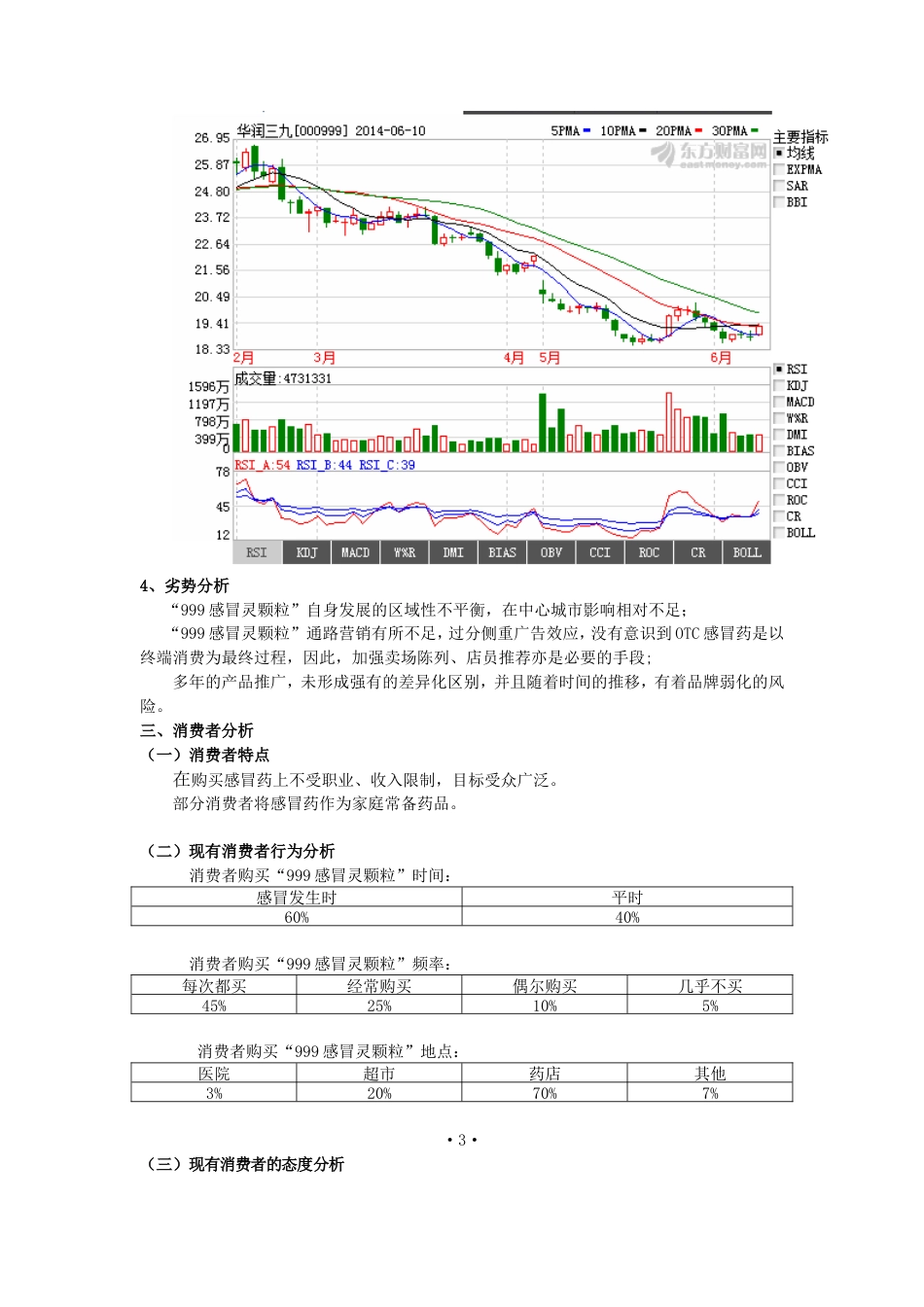
Task: Enable the BBI checkbox in the indicator panel
Action: 778,201
